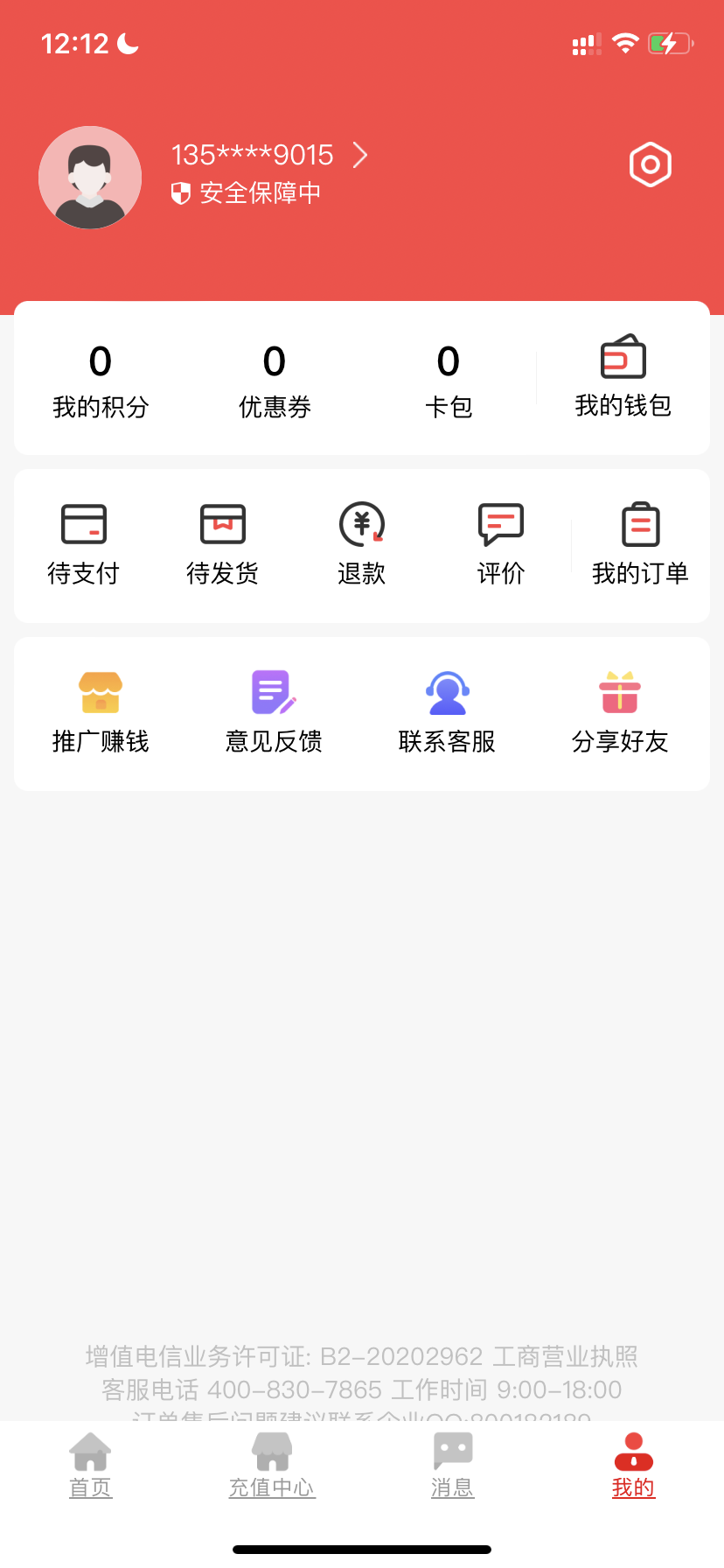Open the settings gear icon at top right

[x=650, y=164]
